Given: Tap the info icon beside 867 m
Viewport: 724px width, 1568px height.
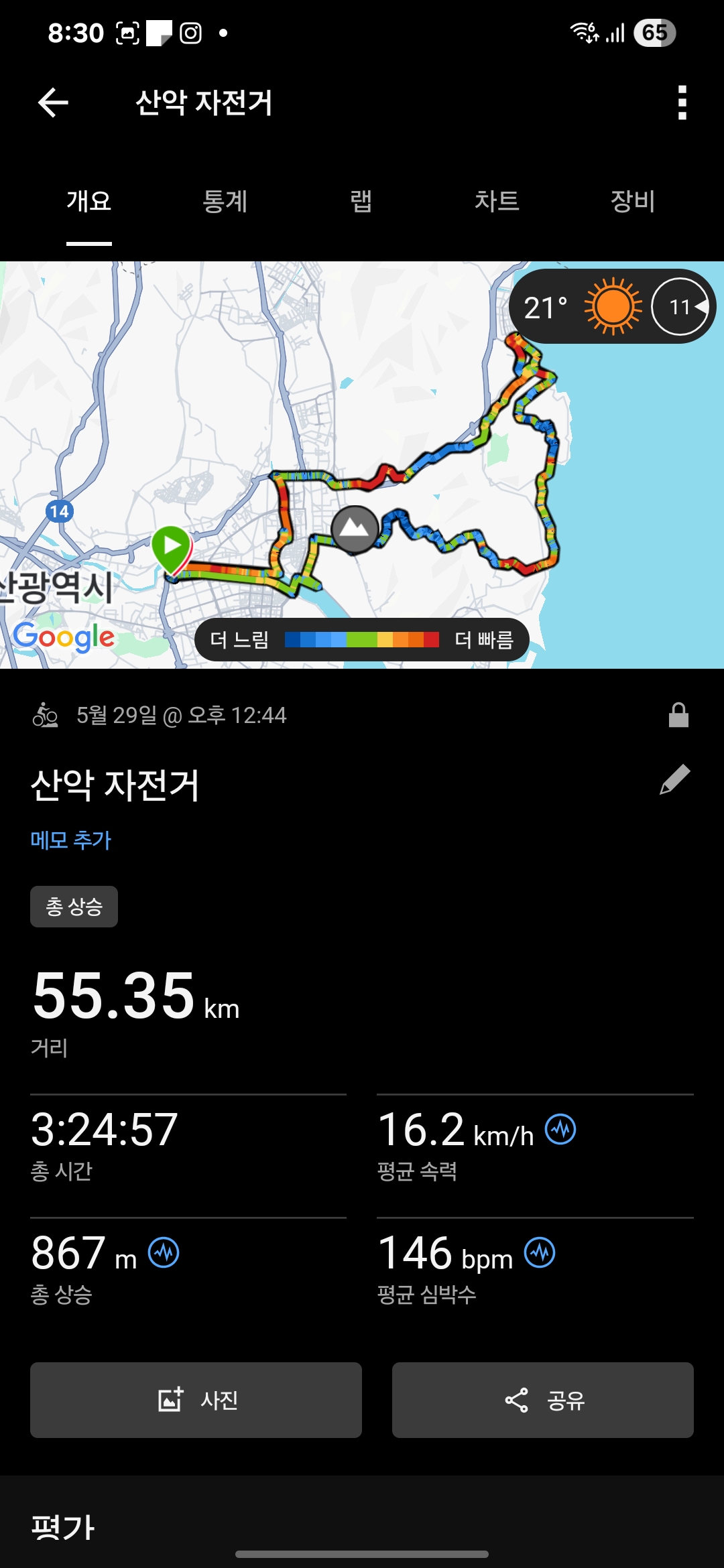Looking at the screenshot, I should coord(164,1252).
